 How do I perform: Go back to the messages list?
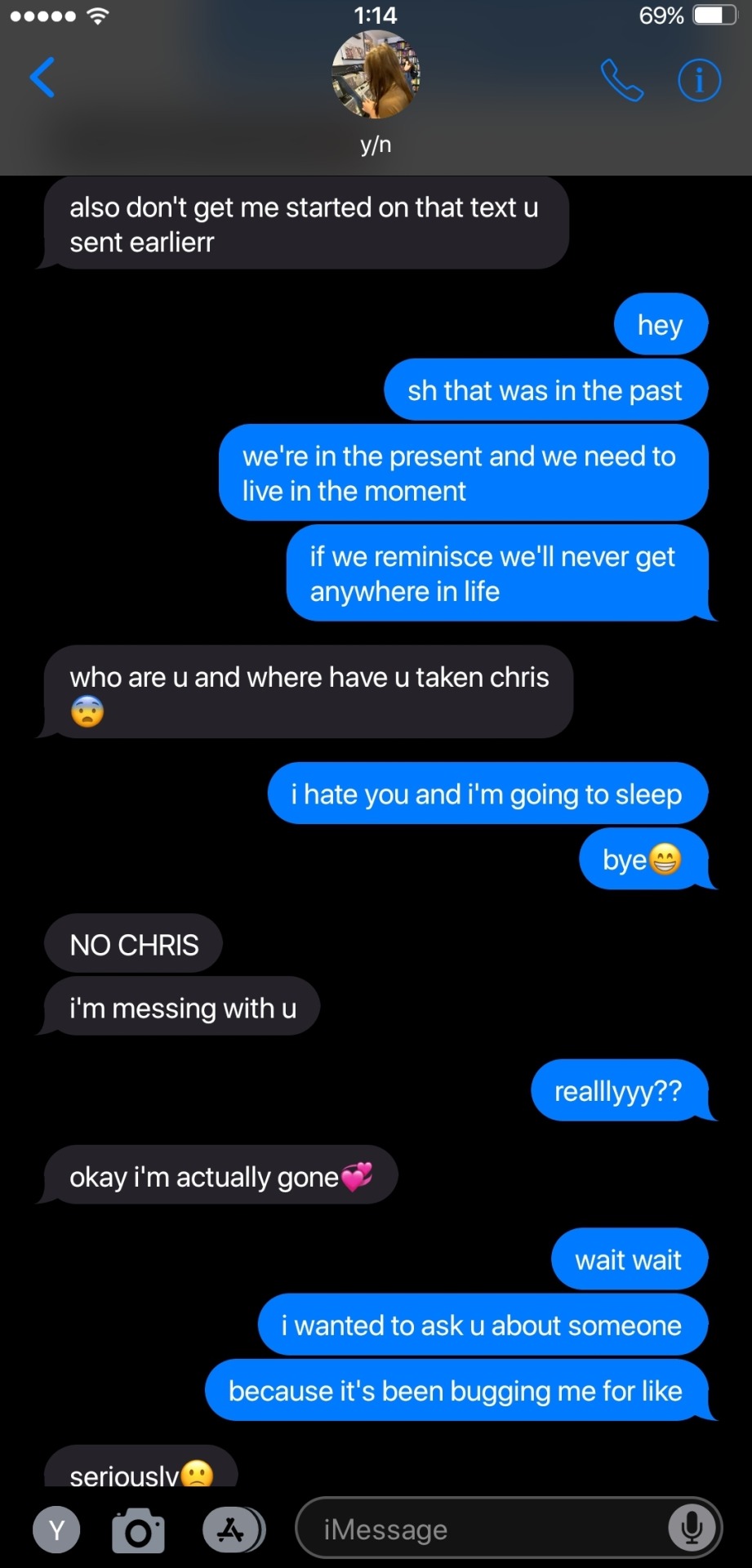click(42, 78)
